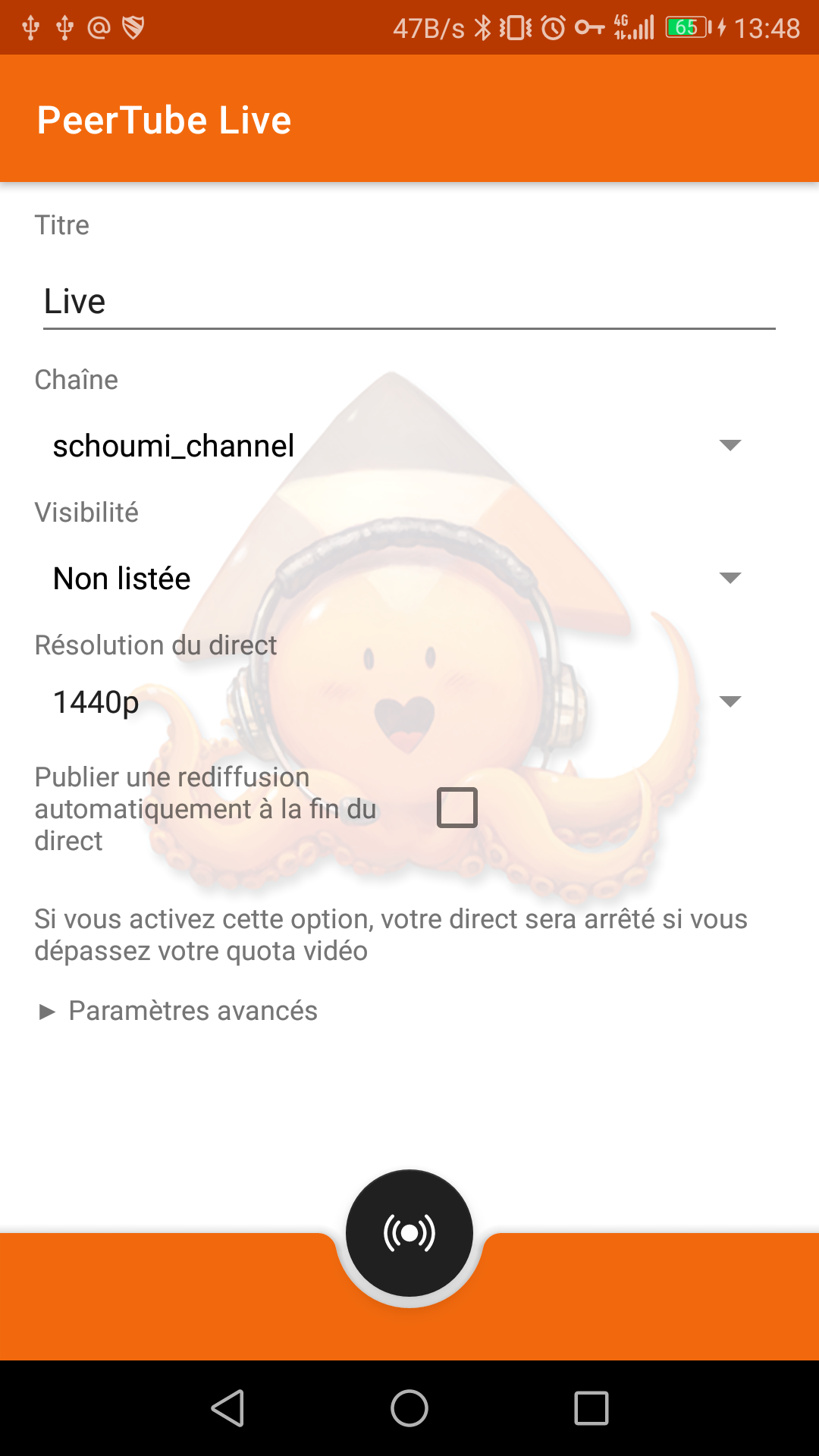Expand Paramètres avancés section
Image resolution: width=819 pixels, height=1456 pixels.
click(x=178, y=1011)
